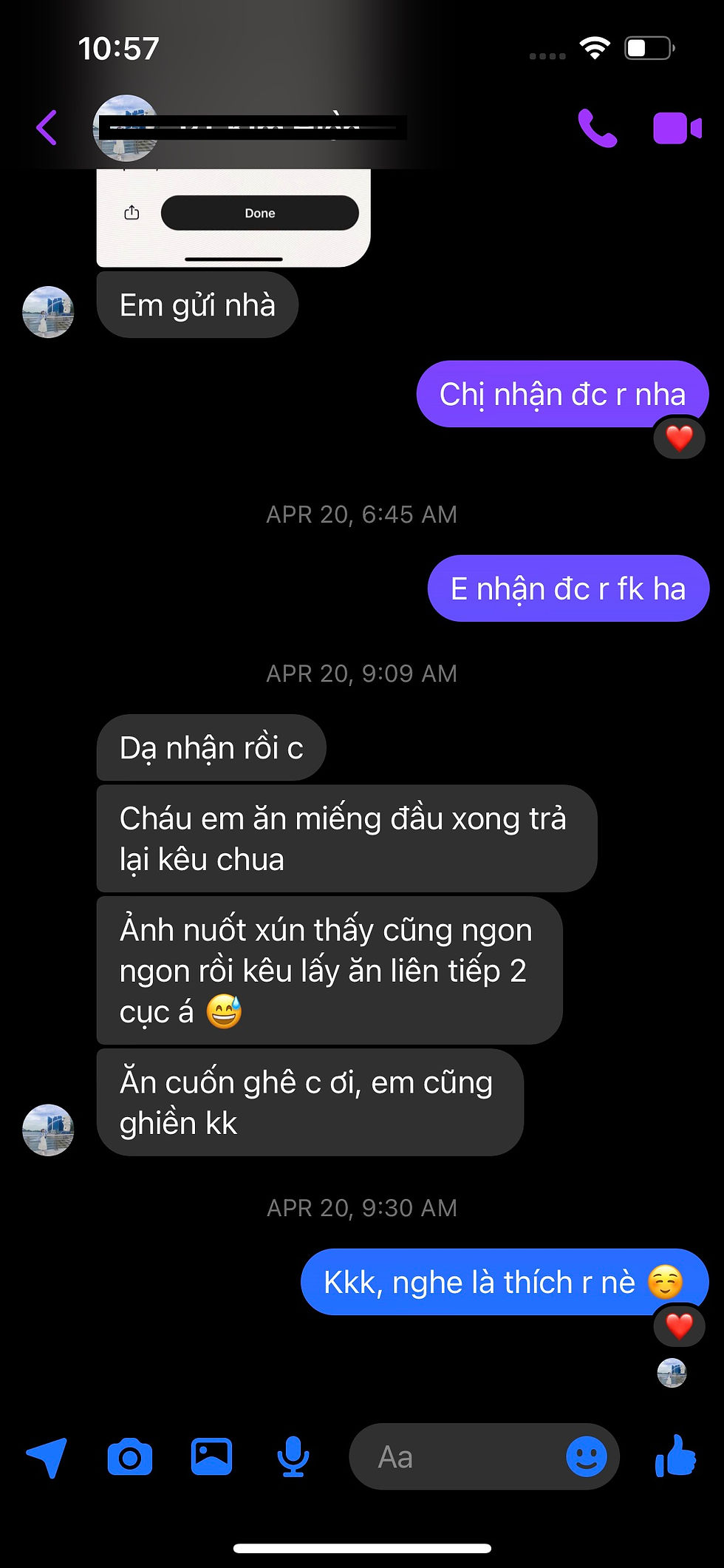Select the 'APR 20, 9:09 AM' timestamp

coord(361,673)
